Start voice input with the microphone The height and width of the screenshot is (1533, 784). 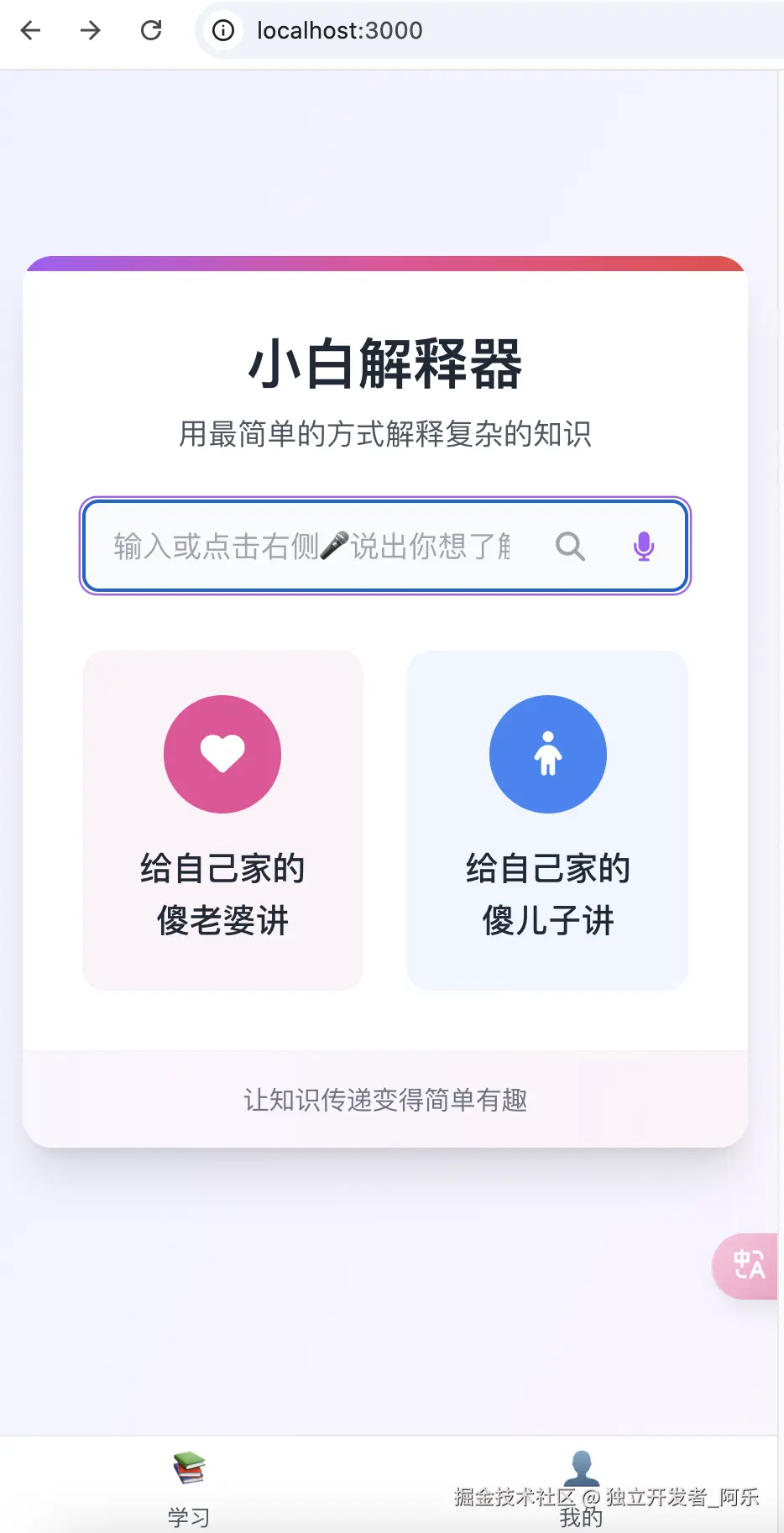(644, 547)
